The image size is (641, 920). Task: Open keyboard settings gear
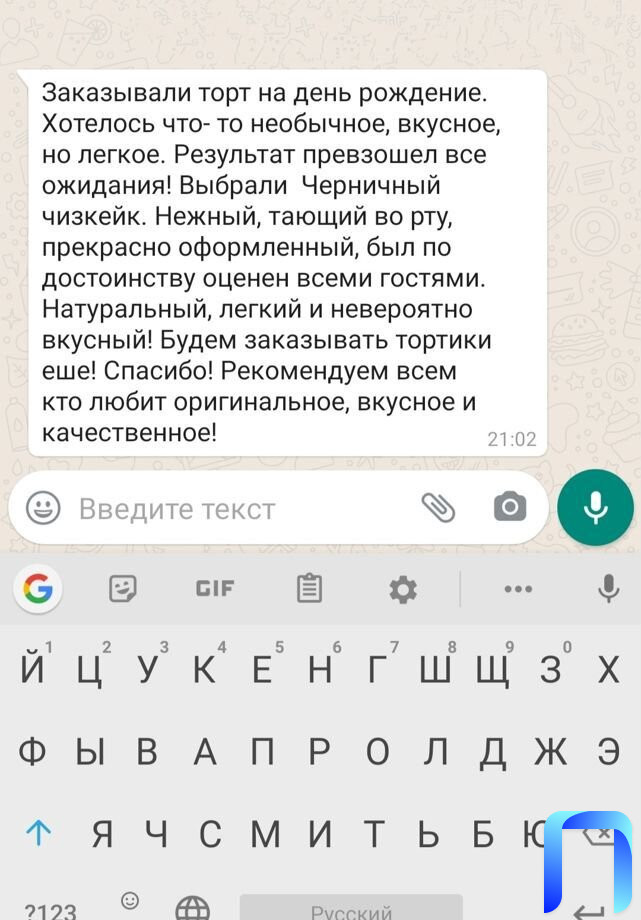403,590
